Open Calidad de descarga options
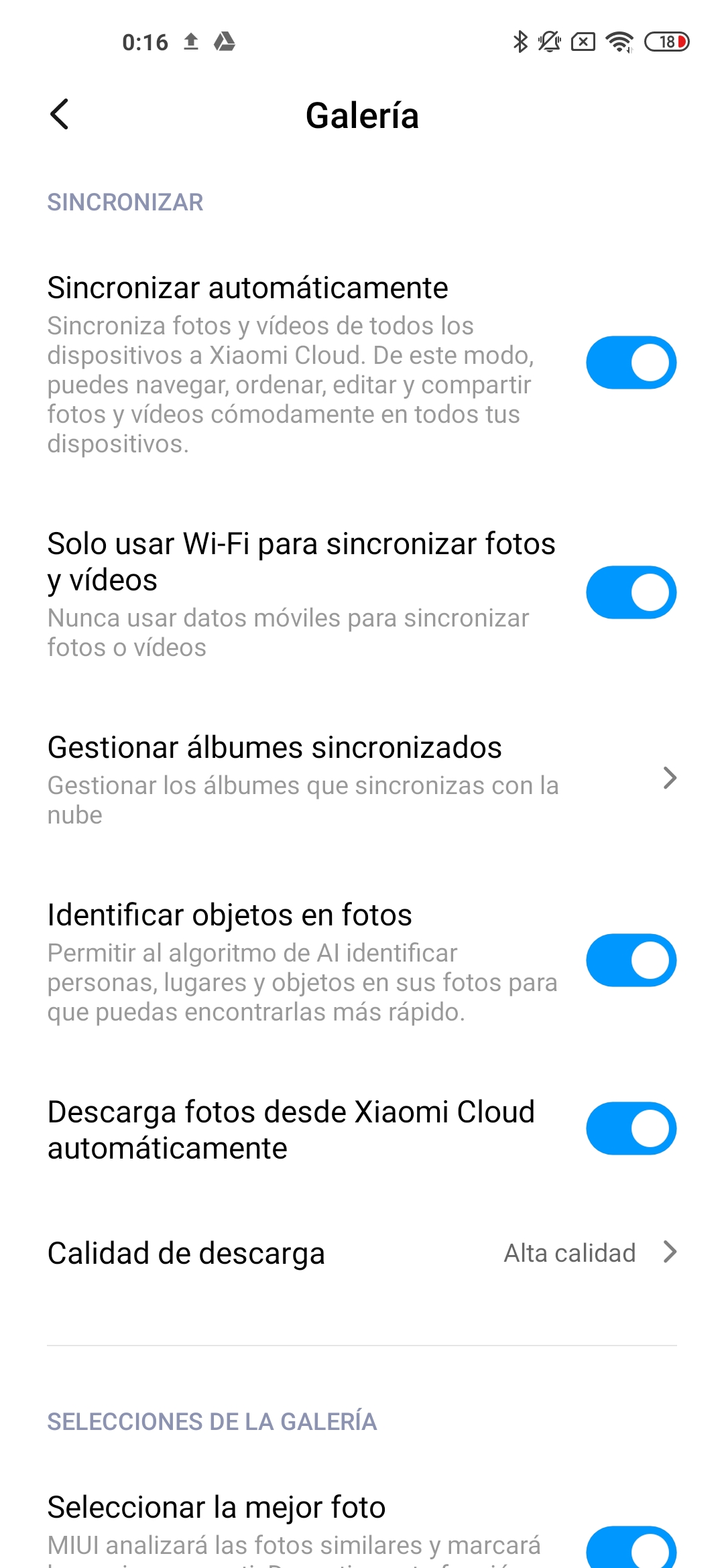The width and height of the screenshot is (724, 1568). pos(362,1253)
